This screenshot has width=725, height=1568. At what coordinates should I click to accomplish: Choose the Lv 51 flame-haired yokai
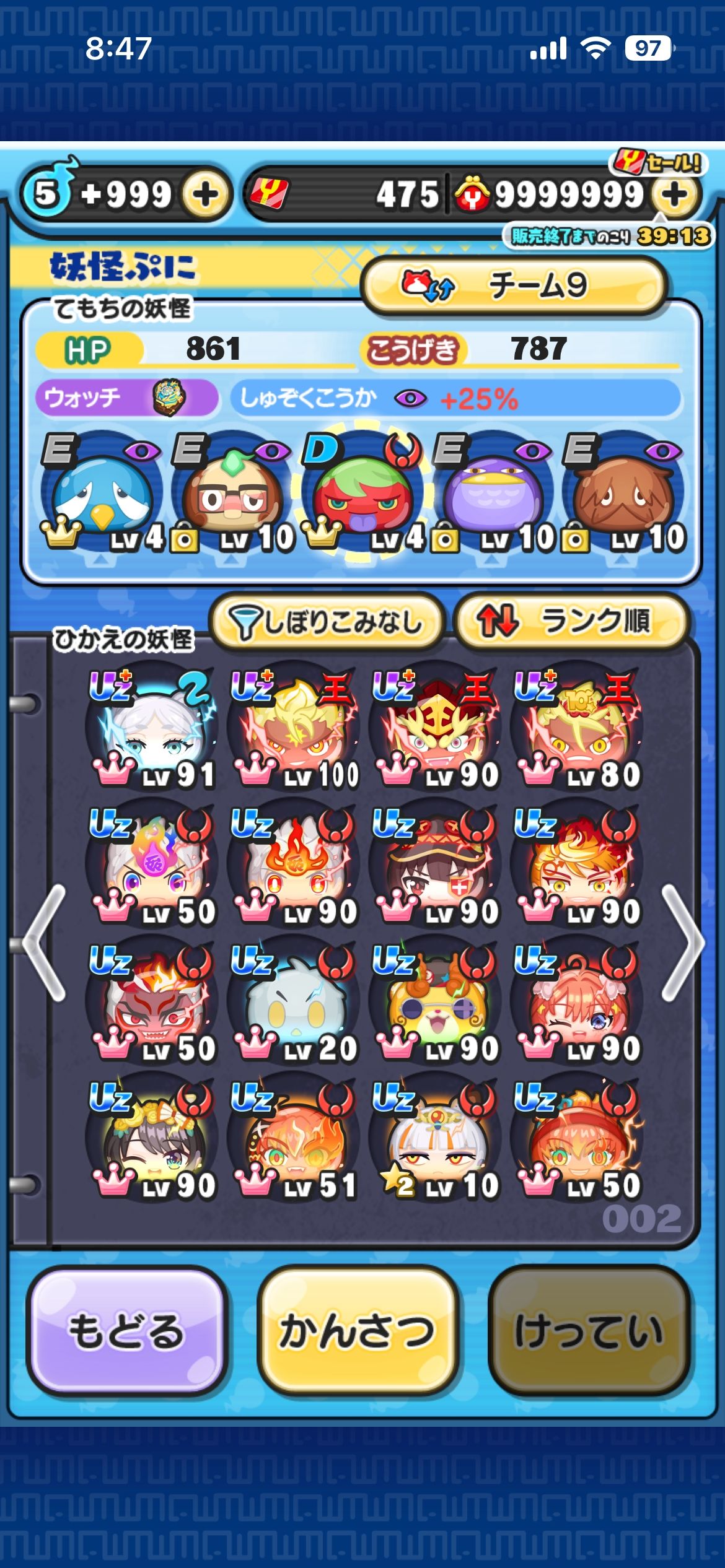294,1138
